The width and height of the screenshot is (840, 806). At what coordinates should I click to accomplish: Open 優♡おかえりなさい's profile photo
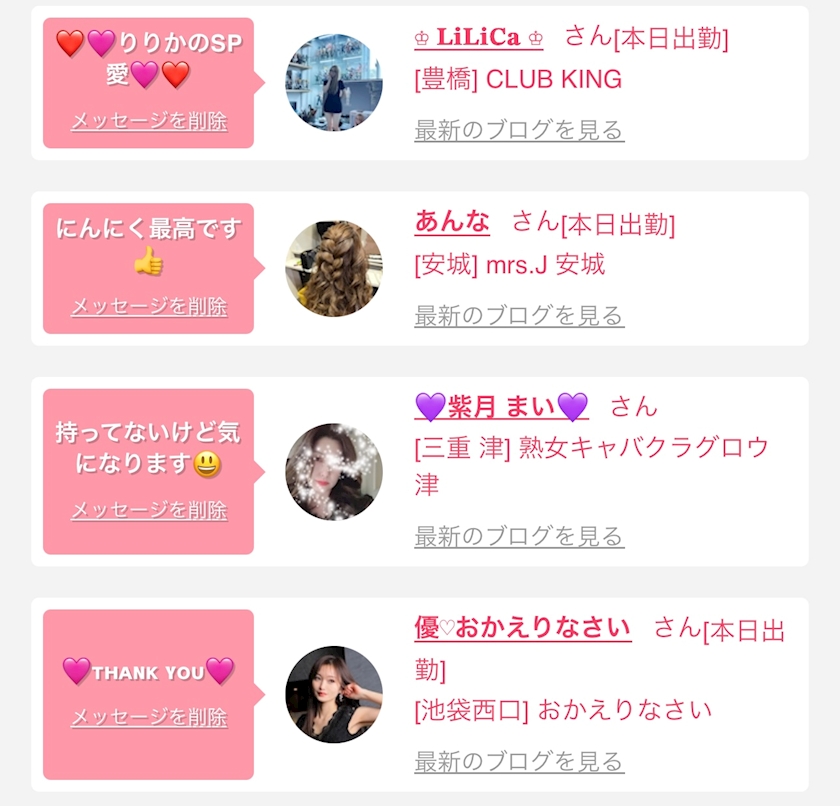[334, 694]
